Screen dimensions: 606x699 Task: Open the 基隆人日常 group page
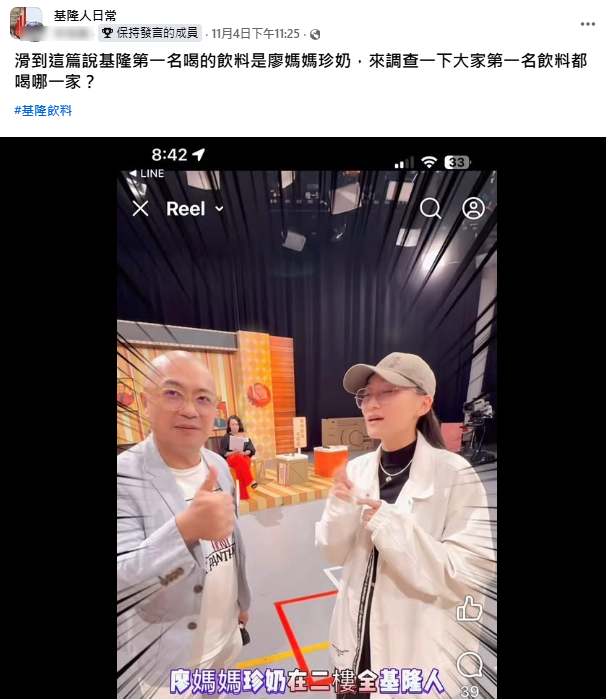pos(85,15)
